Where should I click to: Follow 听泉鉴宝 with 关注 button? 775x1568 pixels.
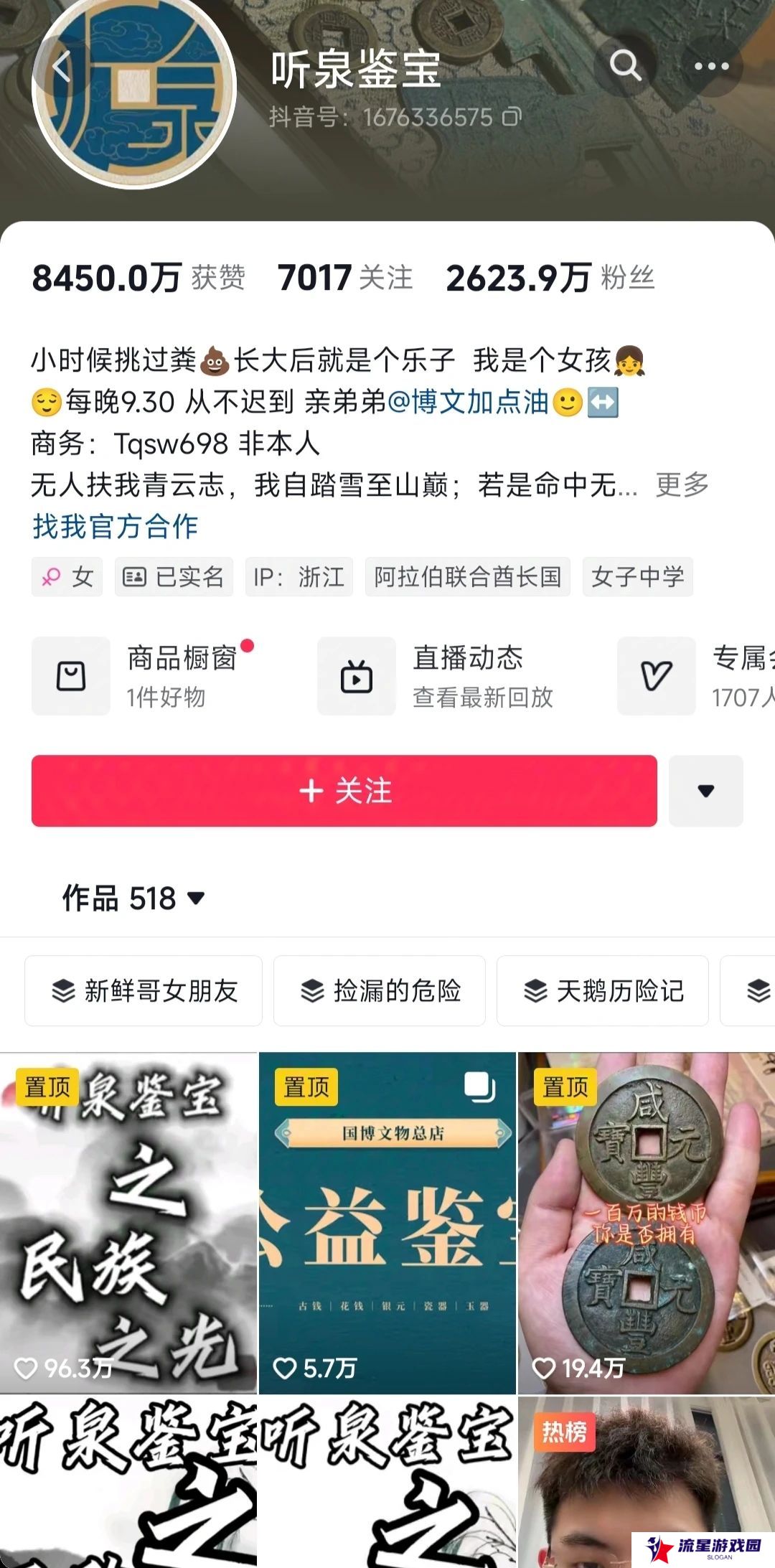click(x=344, y=791)
